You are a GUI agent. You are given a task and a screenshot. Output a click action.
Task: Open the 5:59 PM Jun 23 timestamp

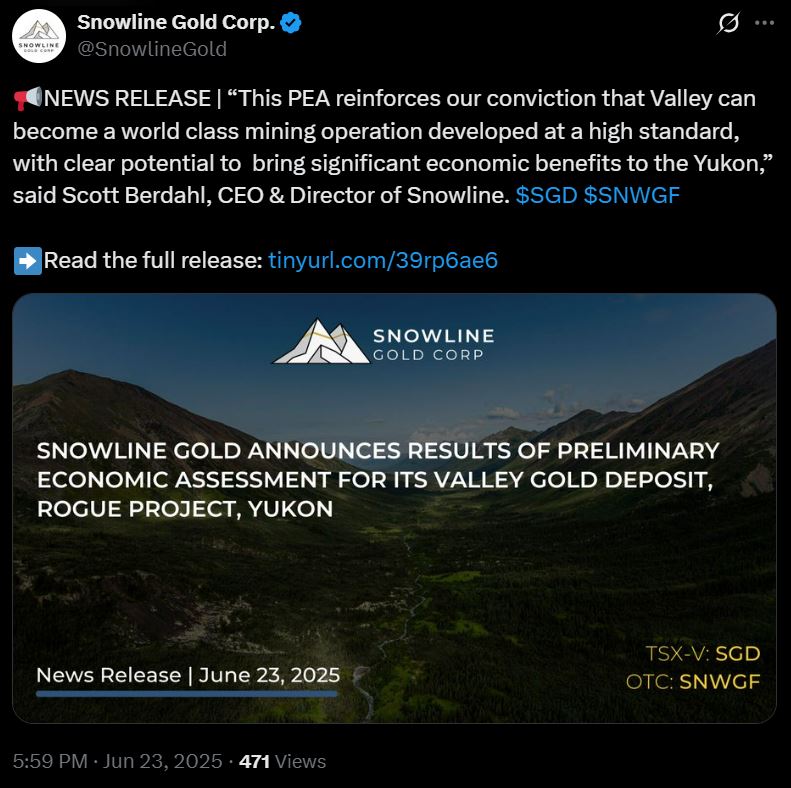(x=117, y=761)
